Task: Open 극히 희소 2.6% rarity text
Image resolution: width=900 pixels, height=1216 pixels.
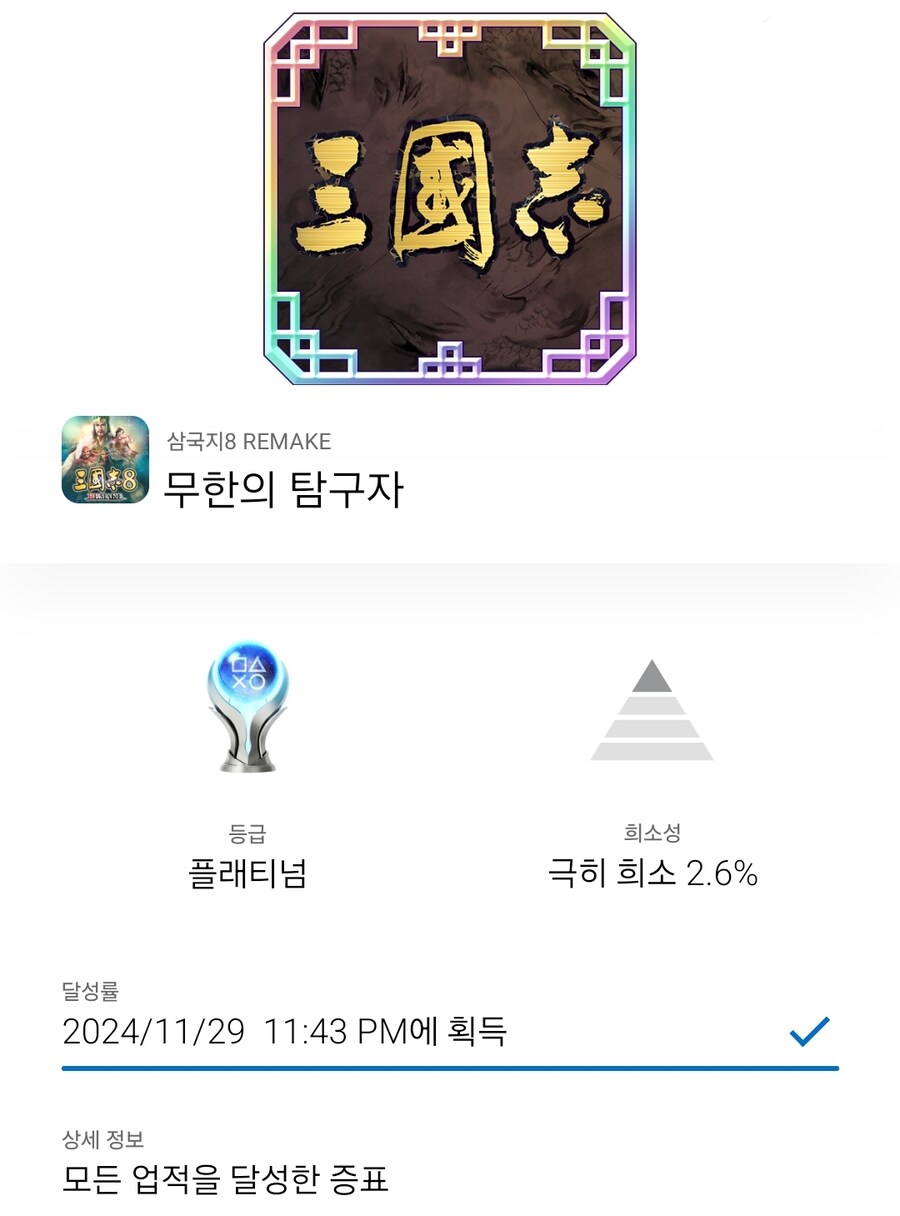Action: tap(655, 872)
